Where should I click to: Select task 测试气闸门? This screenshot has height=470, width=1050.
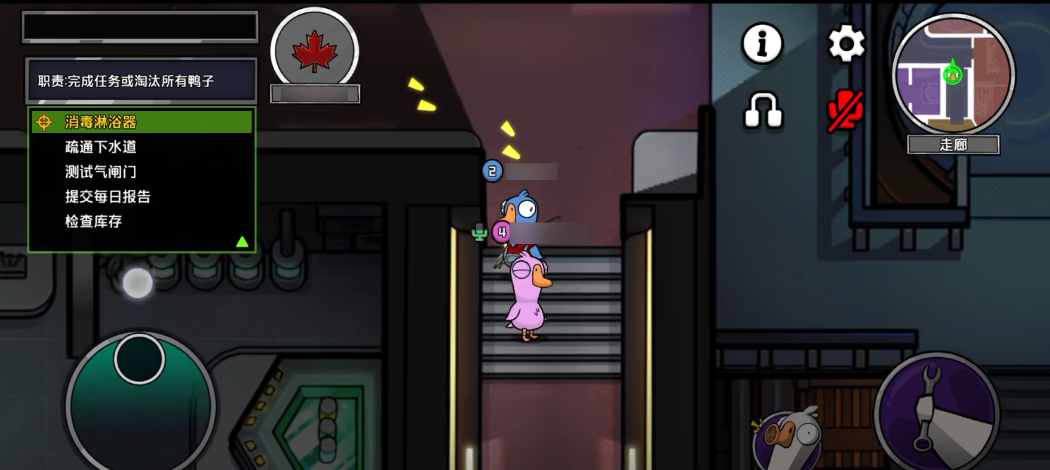click(x=101, y=172)
